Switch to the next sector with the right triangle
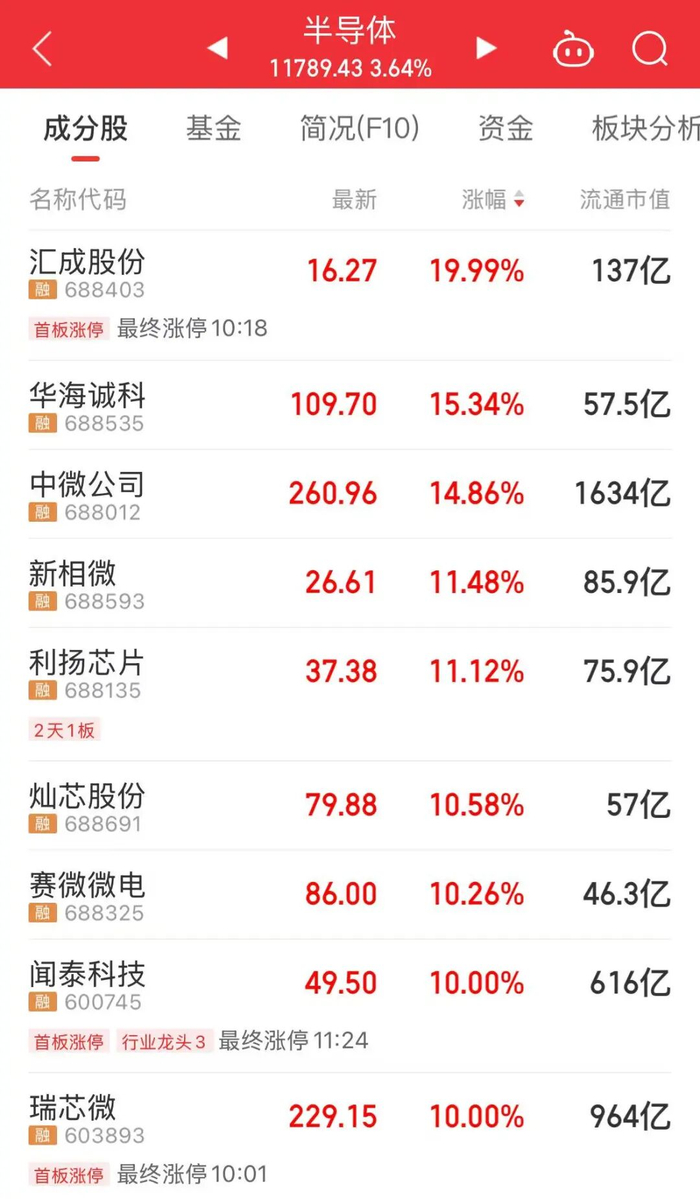Screen dimensions: 700x1199 486,47
